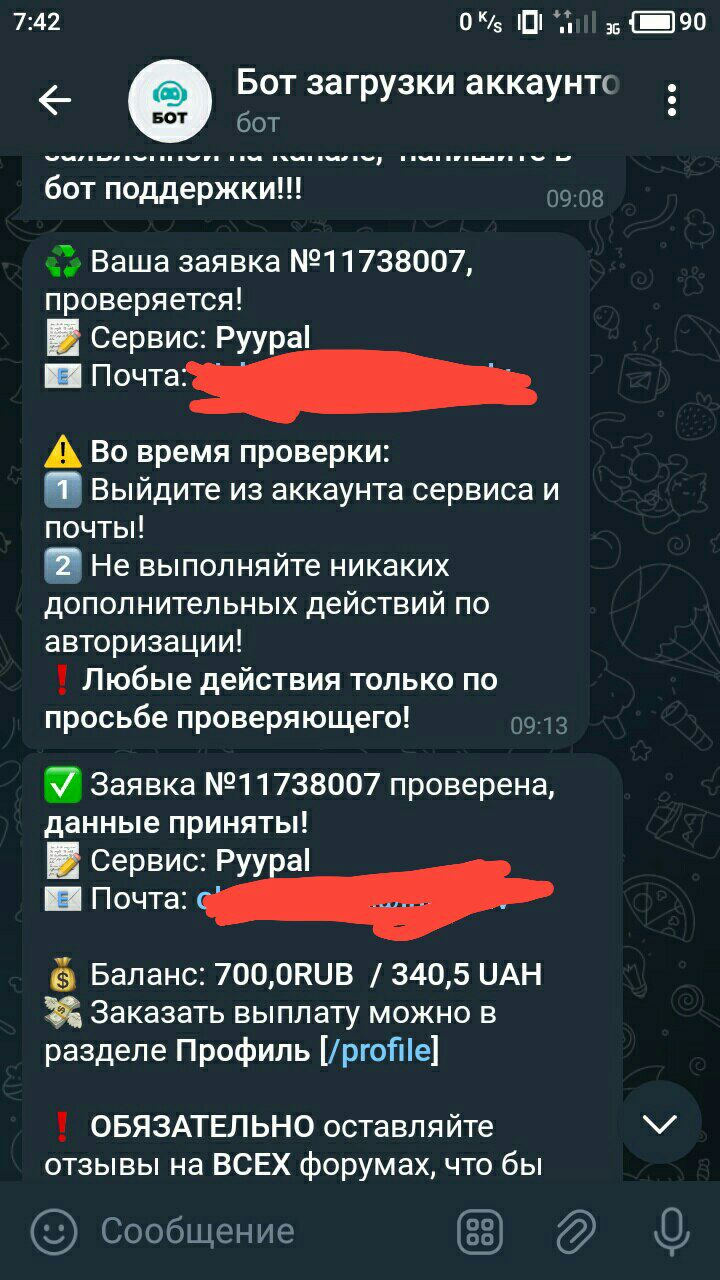The image size is (720, 1280).
Task: Jump to the latest message
Action: coord(660,1123)
